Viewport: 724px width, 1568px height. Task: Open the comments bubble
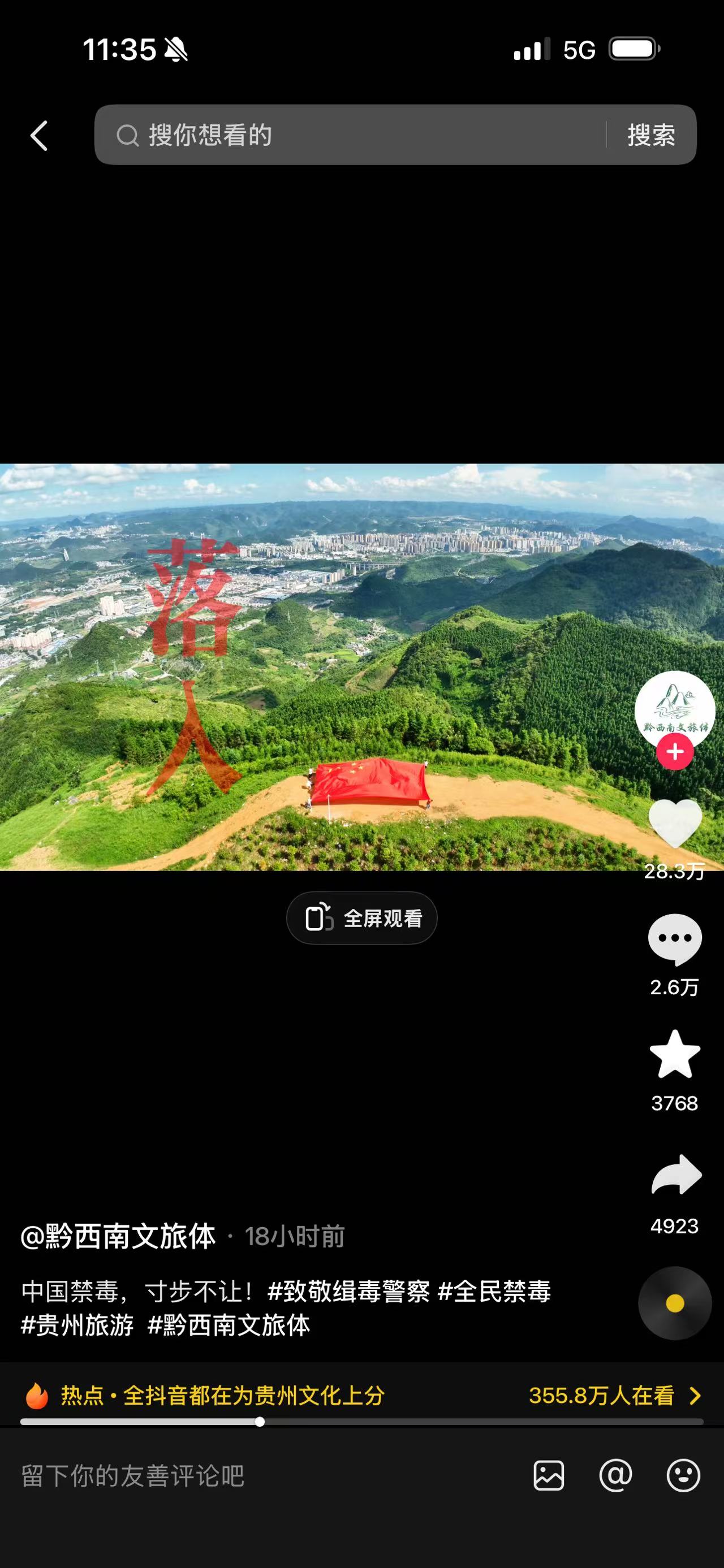click(675, 939)
